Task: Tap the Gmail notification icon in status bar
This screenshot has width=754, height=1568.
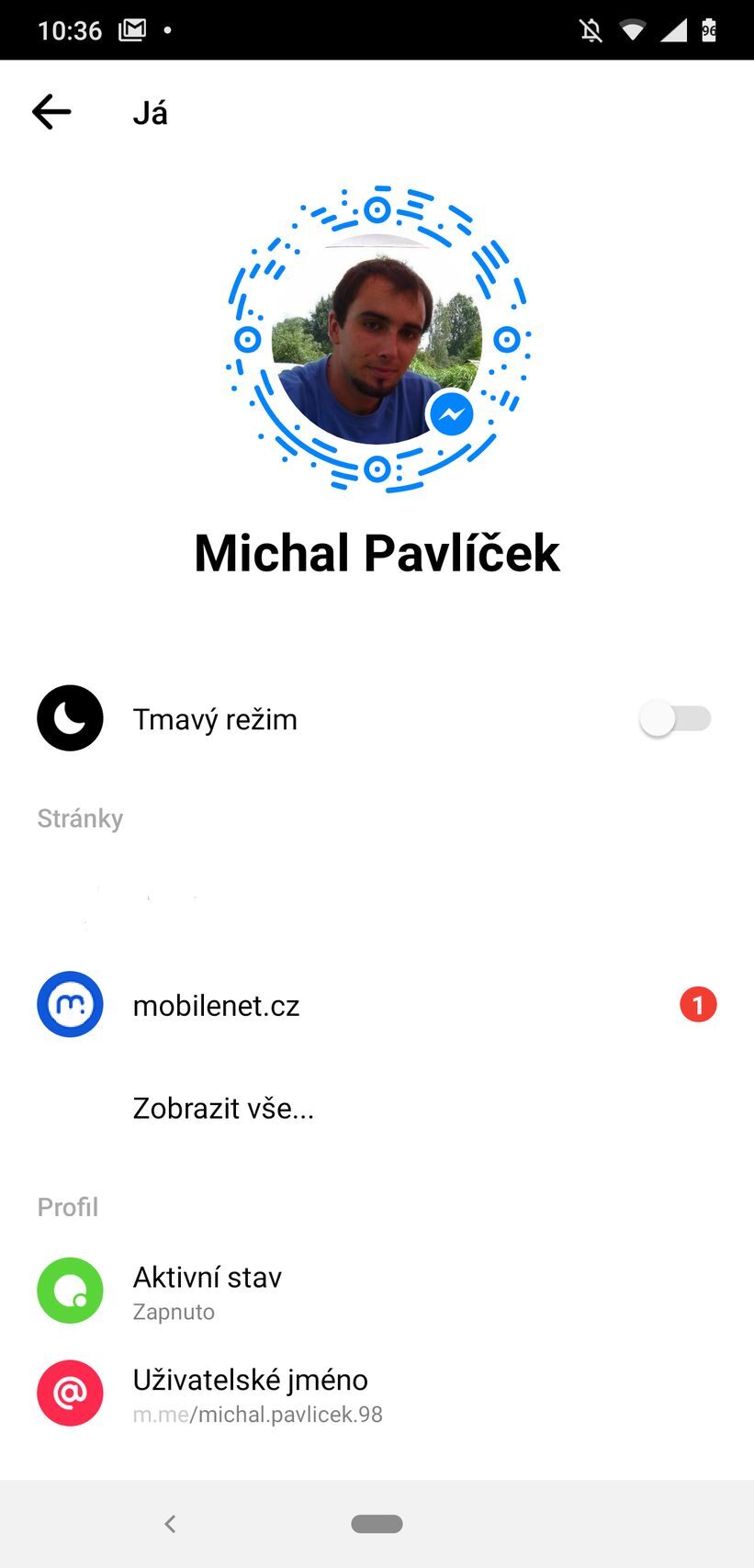Action: (x=131, y=28)
